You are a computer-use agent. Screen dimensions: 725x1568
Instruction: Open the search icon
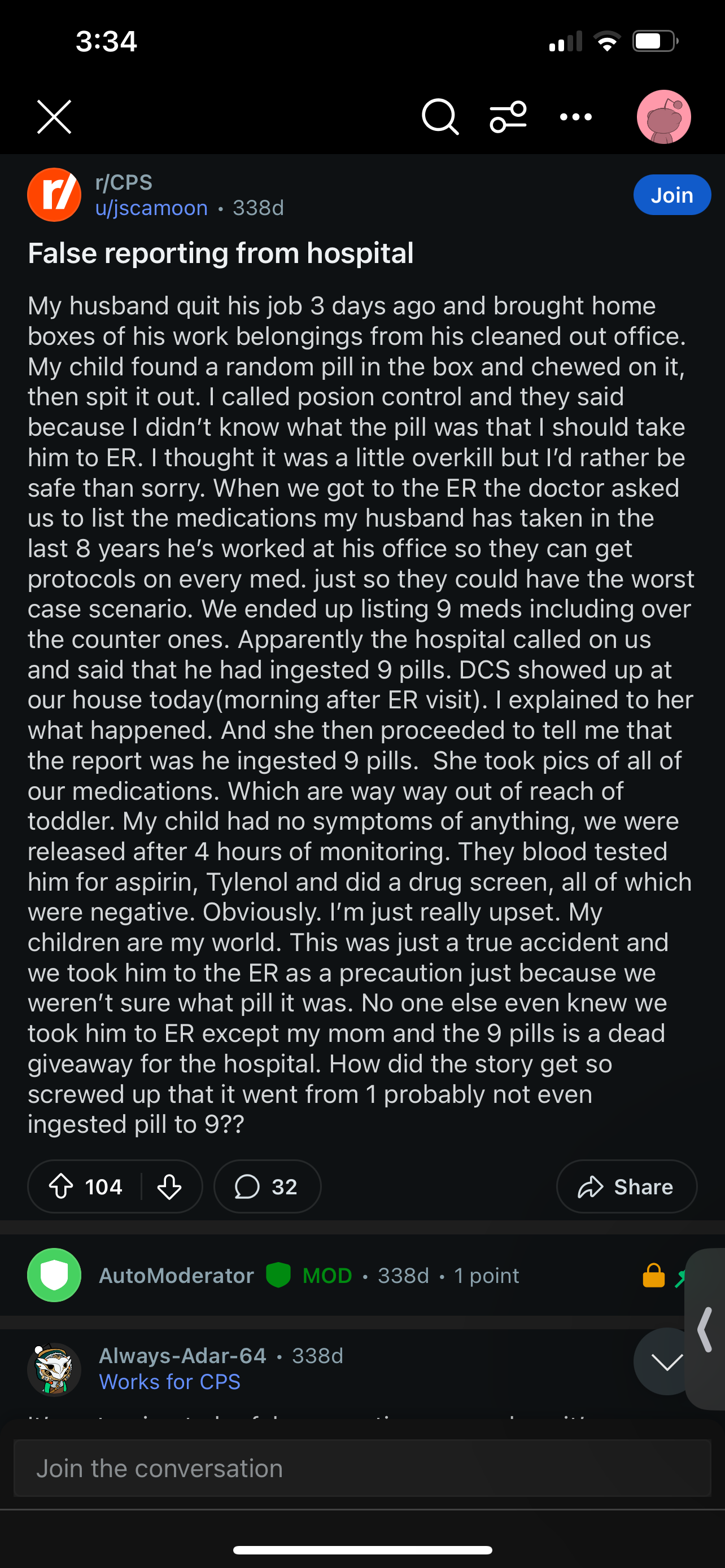(439, 117)
